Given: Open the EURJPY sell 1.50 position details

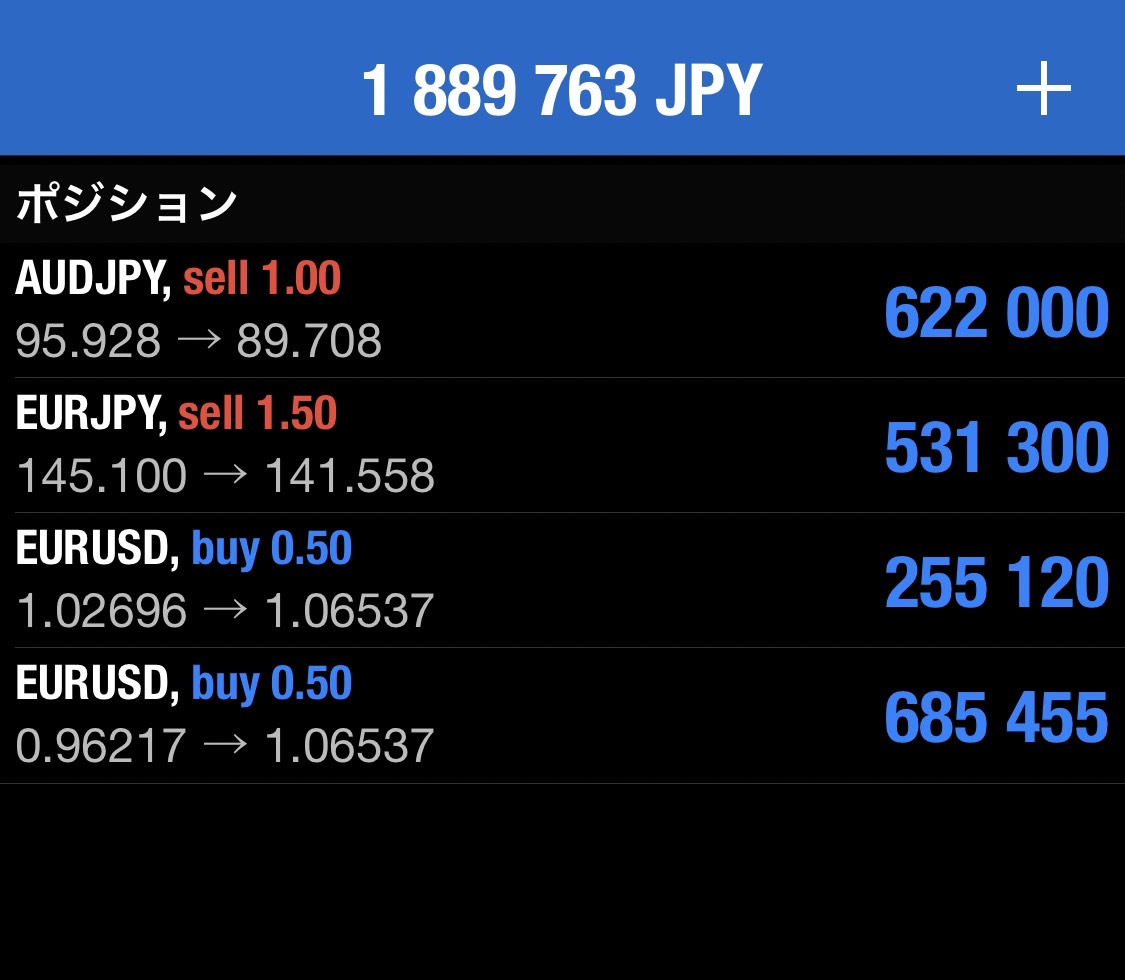Looking at the screenshot, I should click(x=560, y=446).
